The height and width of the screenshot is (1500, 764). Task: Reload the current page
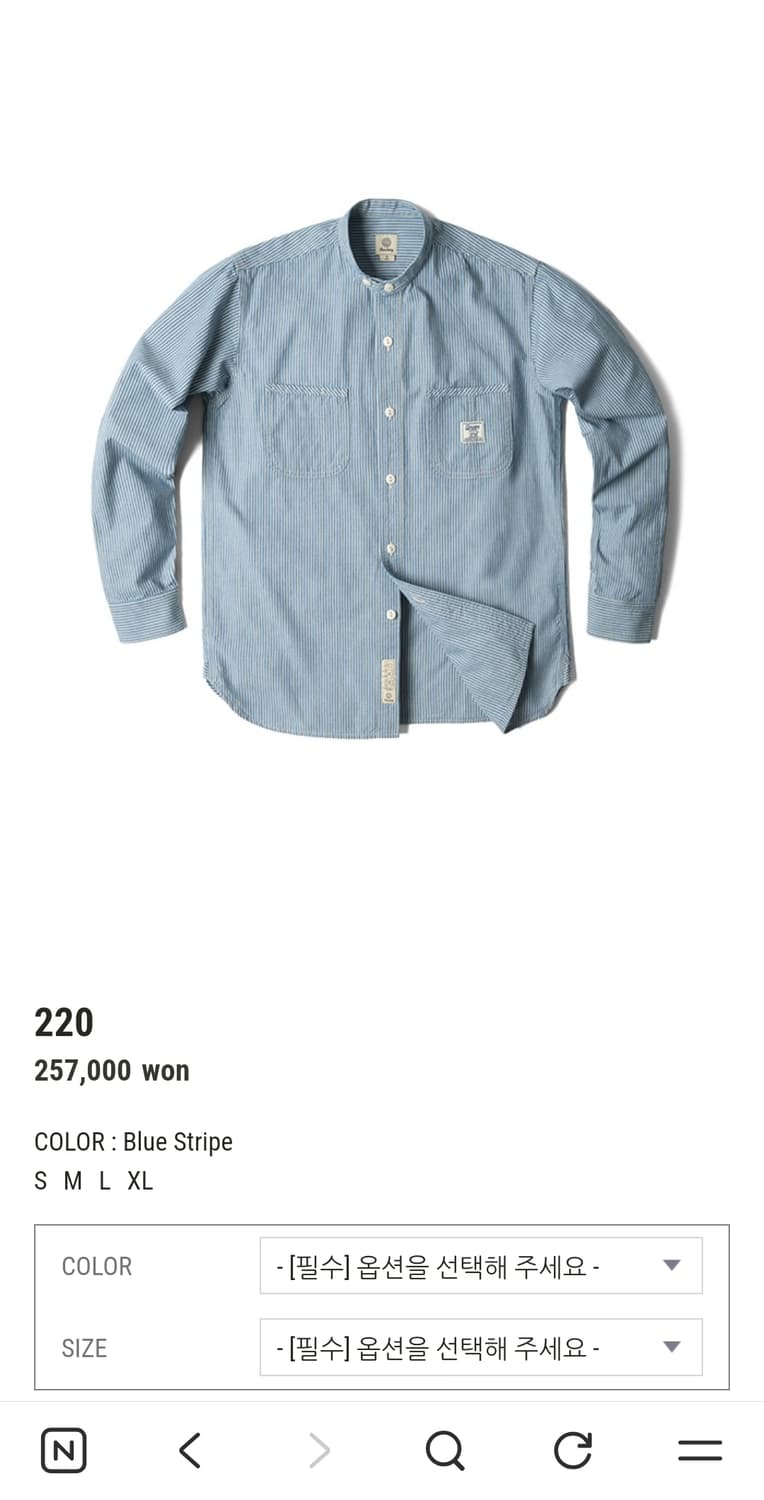click(573, 1450)
